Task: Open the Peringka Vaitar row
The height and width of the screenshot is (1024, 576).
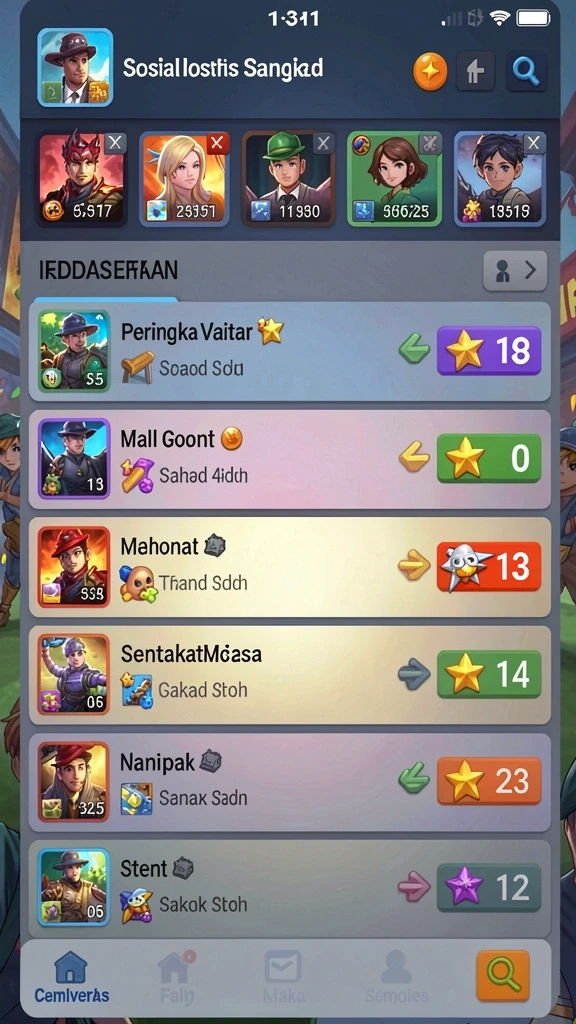Action: [x=289, y=351]
